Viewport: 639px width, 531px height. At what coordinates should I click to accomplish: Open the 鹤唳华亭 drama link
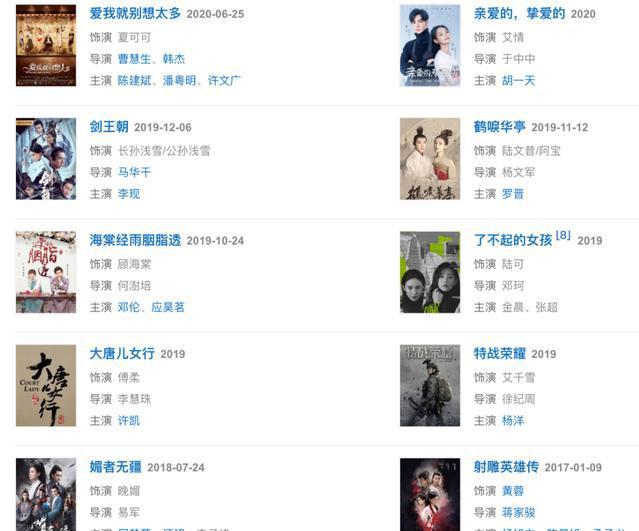[499, 127]
